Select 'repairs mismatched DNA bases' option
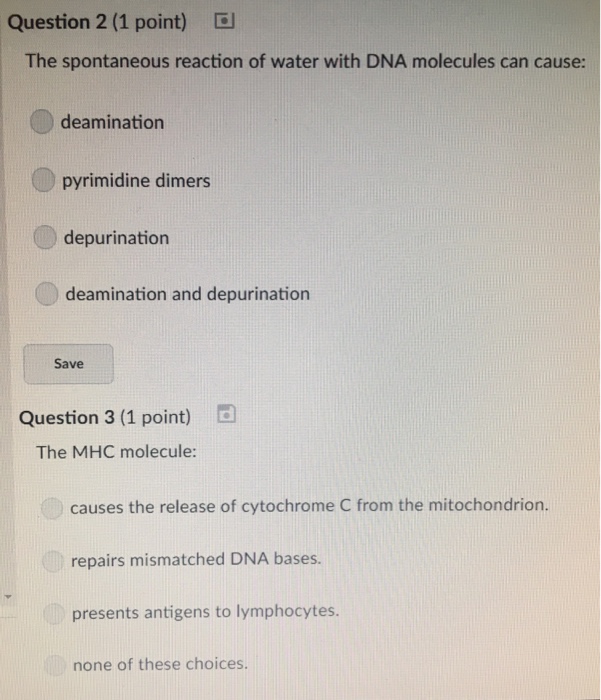 point(53,561)
